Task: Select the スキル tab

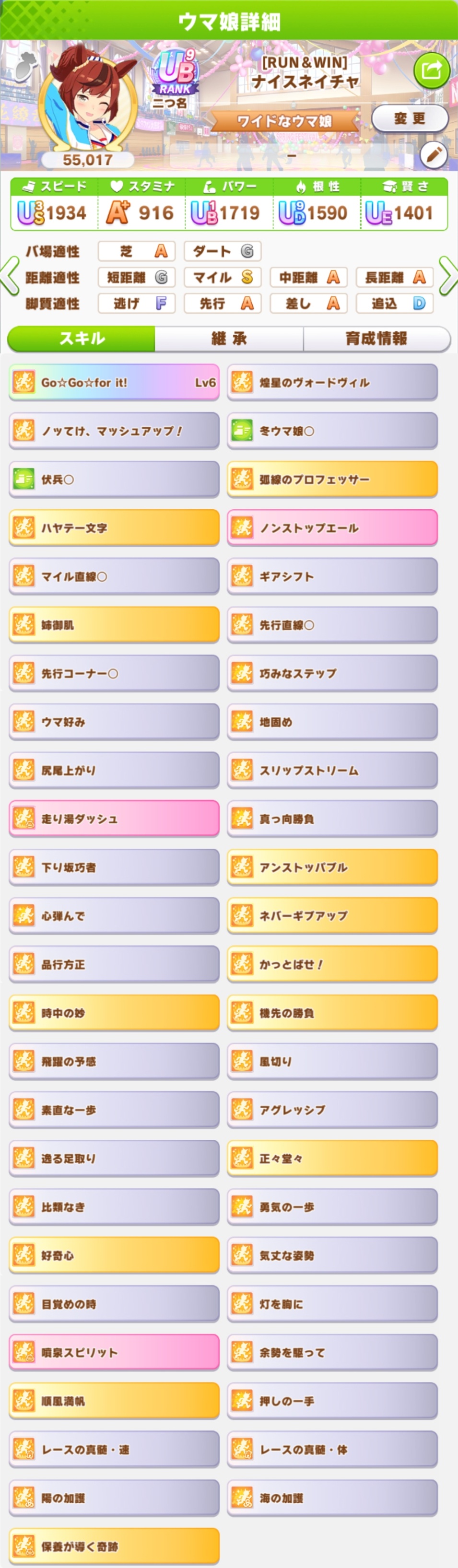Action: coord(82,339)
